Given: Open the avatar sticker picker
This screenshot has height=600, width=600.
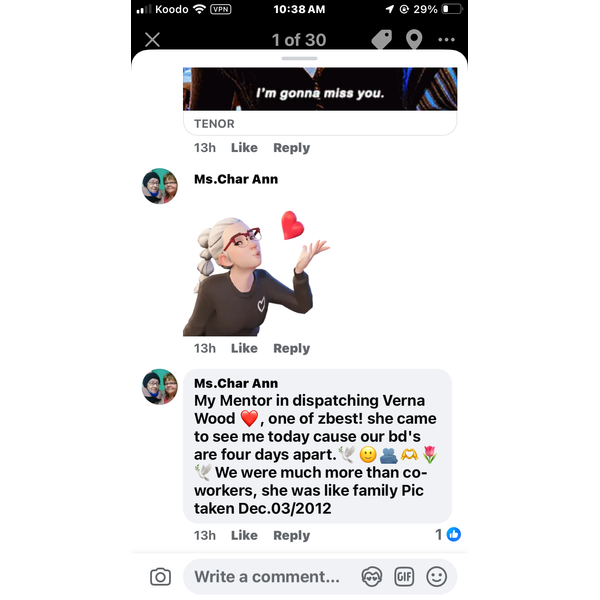Looking at the screenshot, I should [x=371, y=577].
